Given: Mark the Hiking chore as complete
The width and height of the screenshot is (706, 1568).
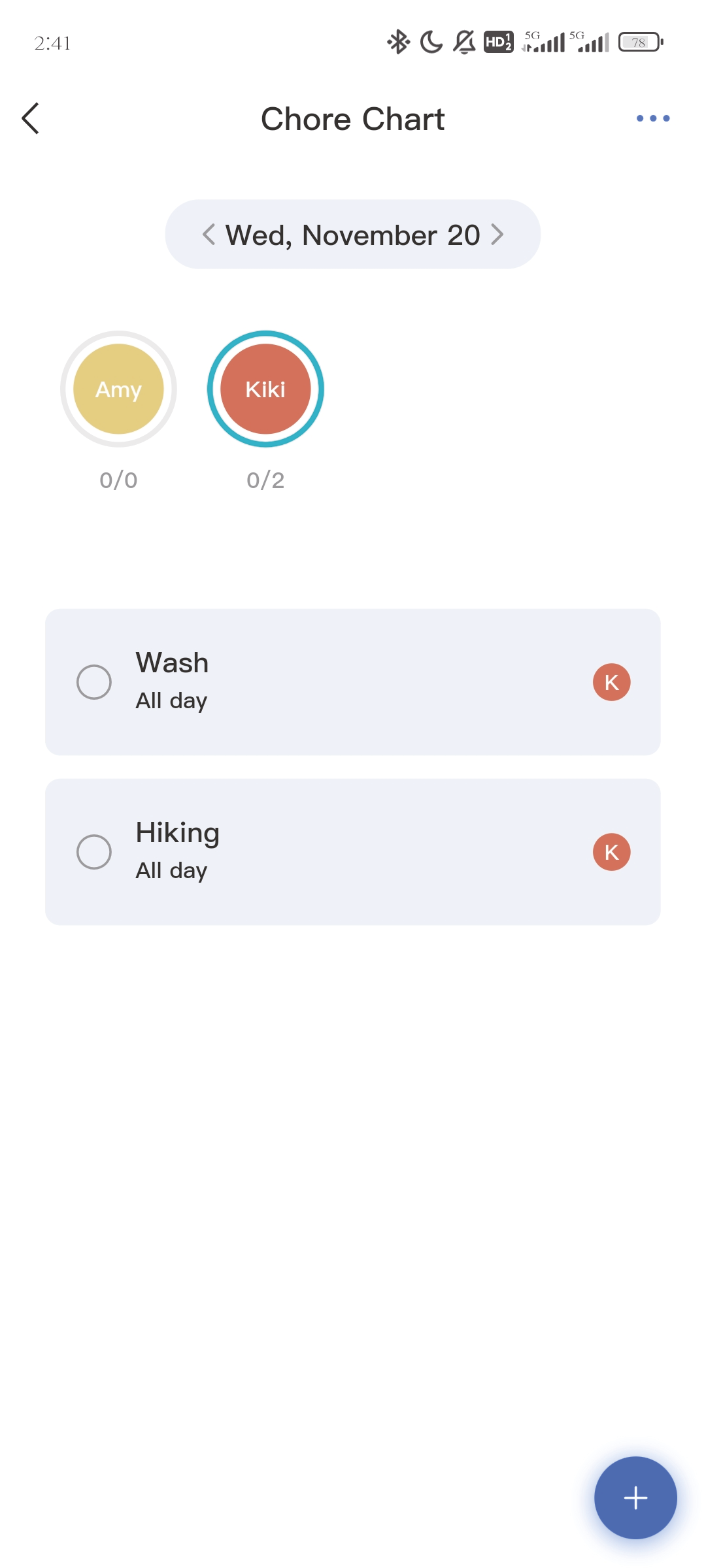Looking at the screenshot, I should pyautogui.click(x=95, y=851).
